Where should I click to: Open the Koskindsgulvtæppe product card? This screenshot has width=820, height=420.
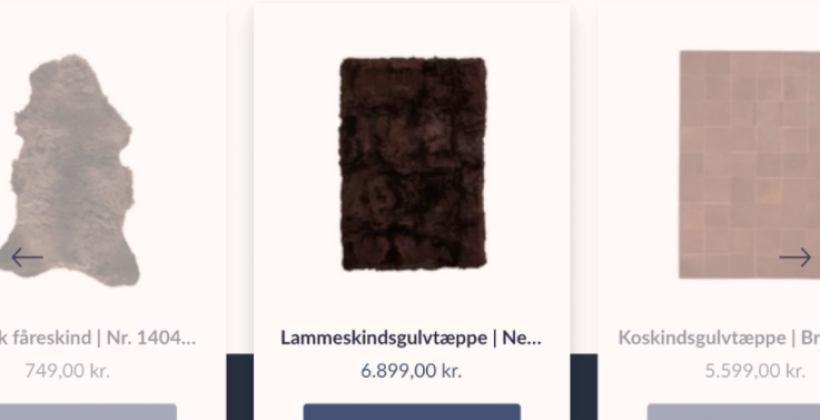[x=718, y=337]
